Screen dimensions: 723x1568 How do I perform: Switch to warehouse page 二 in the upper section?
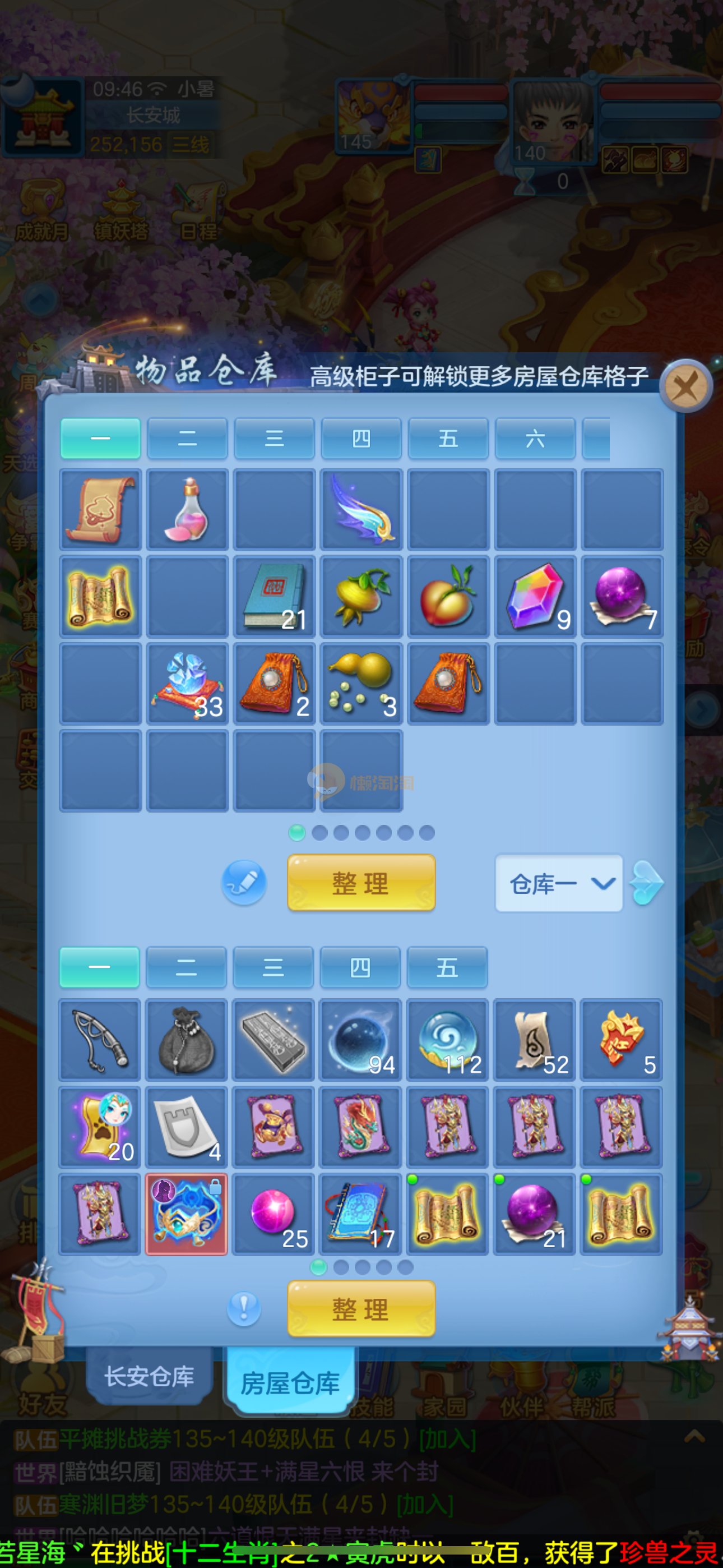click(x=187, y=438)
